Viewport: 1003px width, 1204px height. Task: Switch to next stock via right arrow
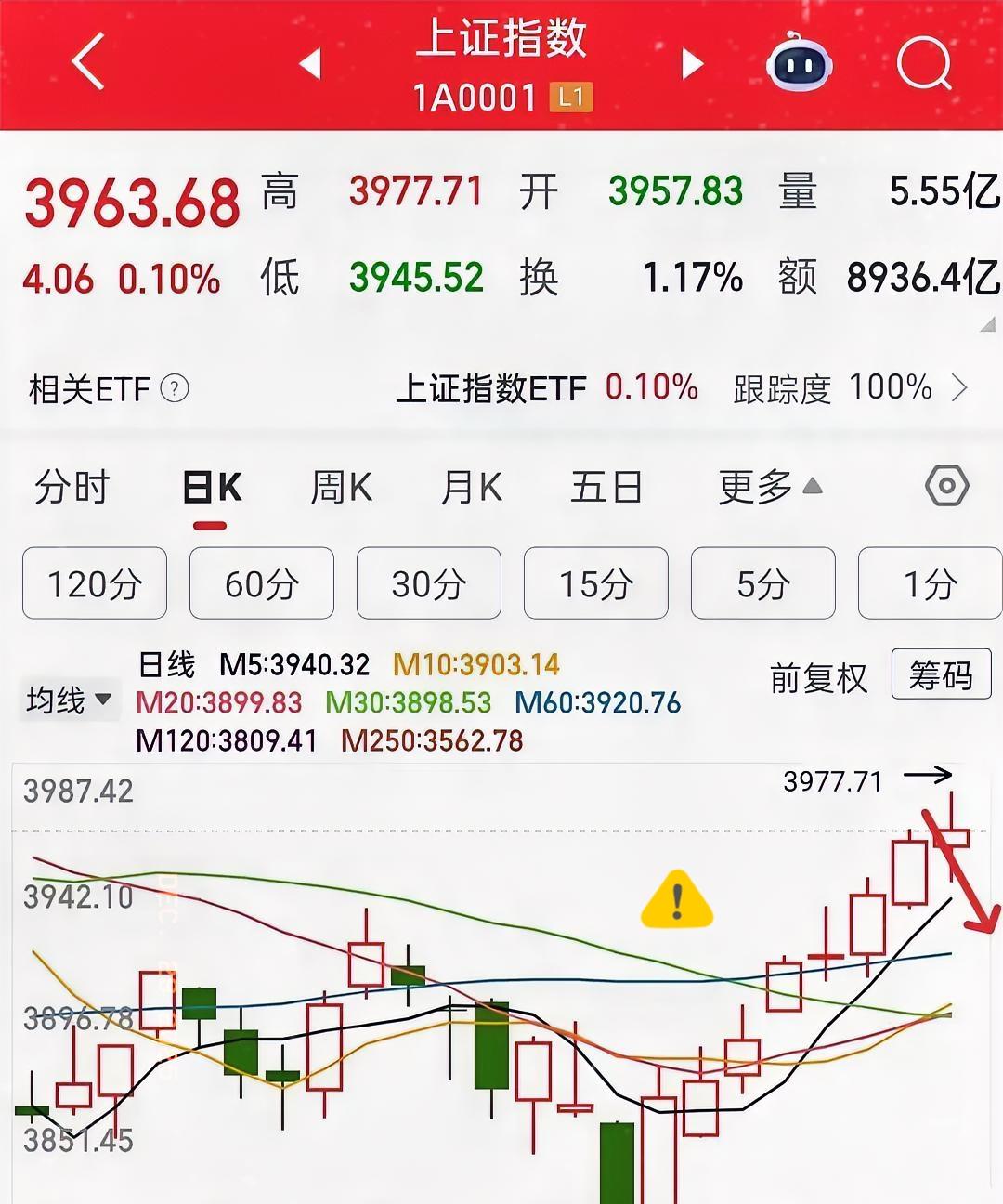pyautogui.click(x=691, y=63)
